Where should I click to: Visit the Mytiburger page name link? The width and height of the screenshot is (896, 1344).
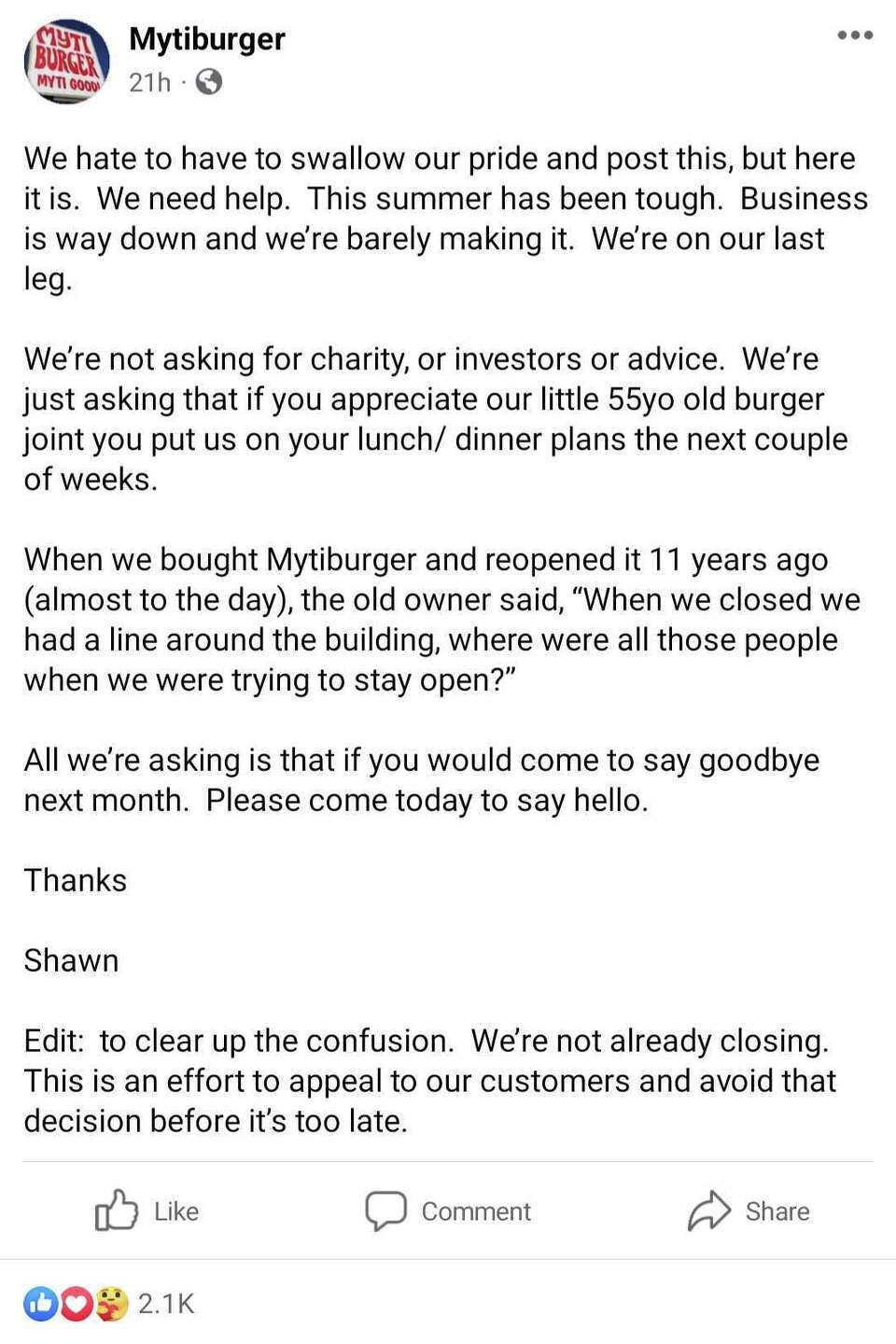pyautogui.click(x=206, y=39)
